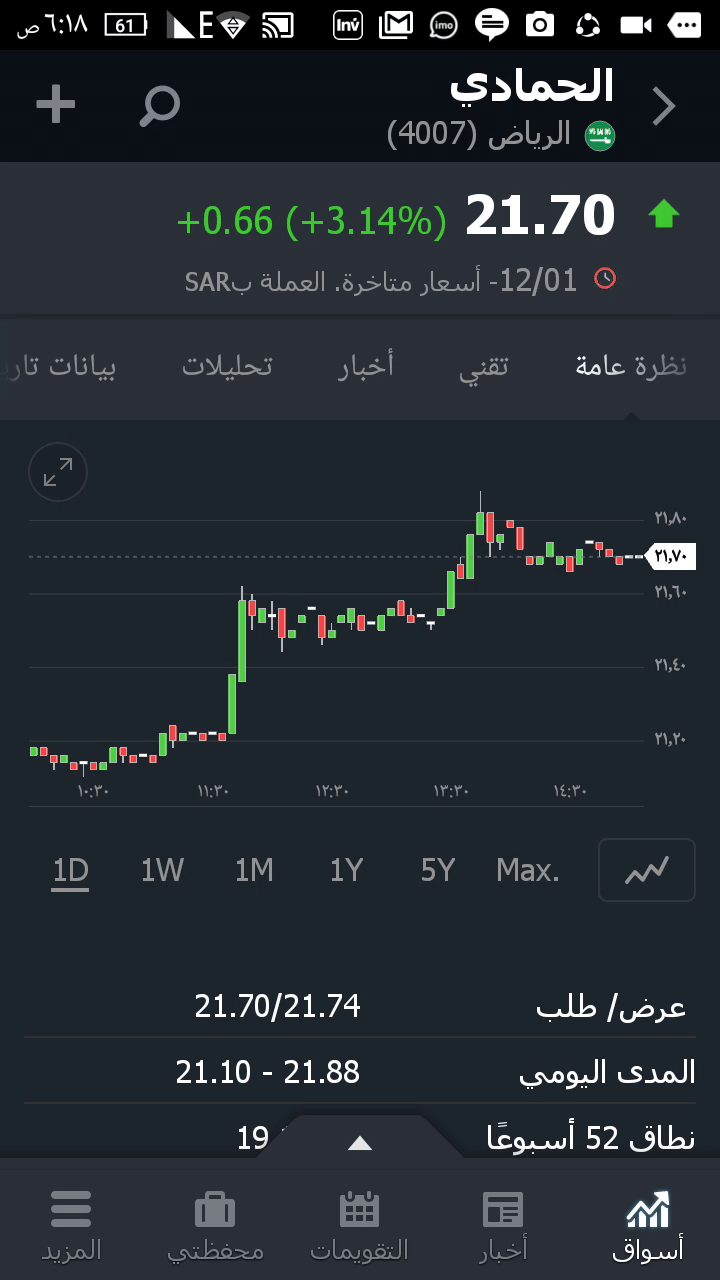Expand the chart to fullscreen

point(58,472)
